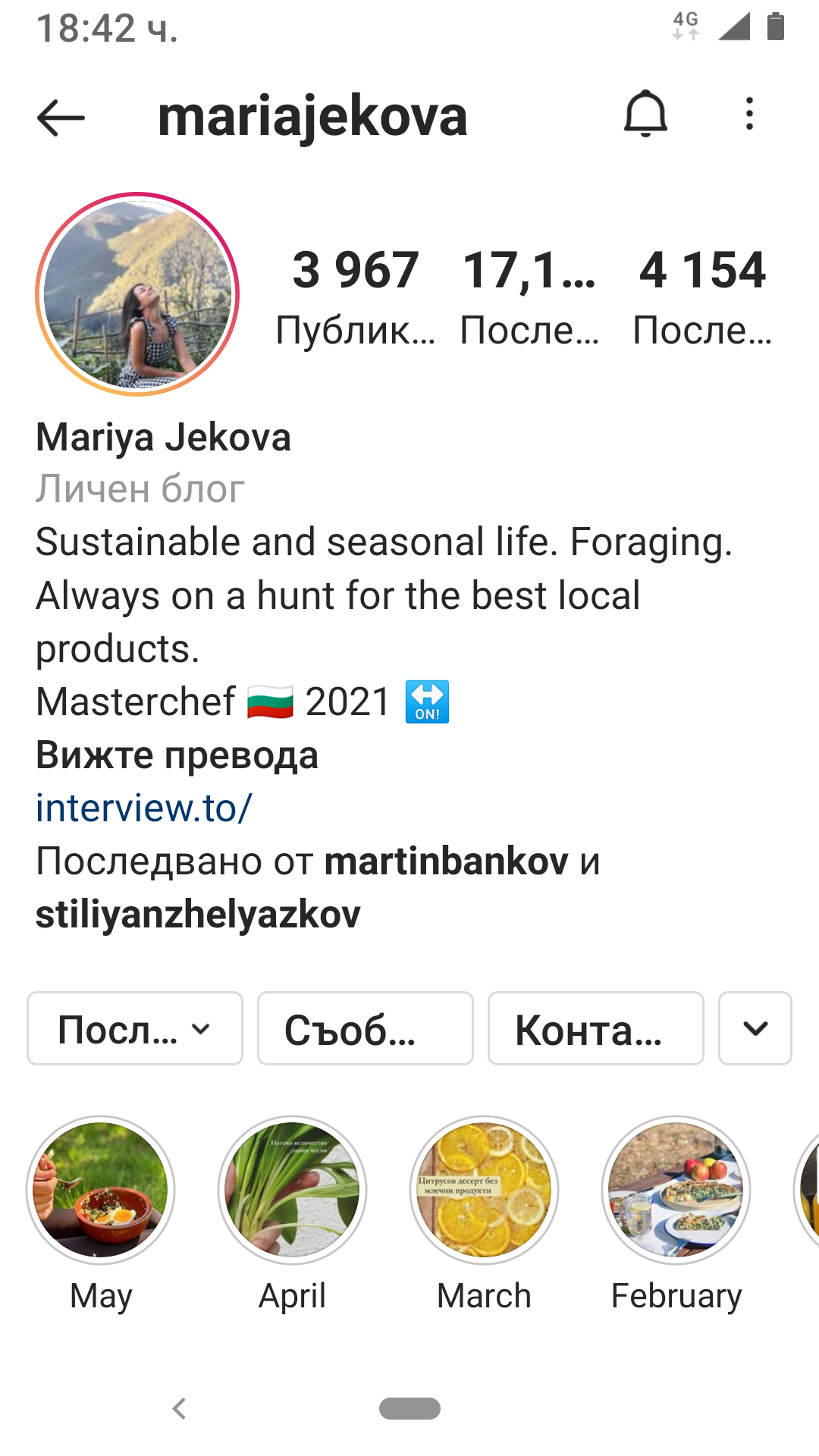Tap the system home pill
Image resolution: width=819 pixels, height=1456 pixels.
(409, 1408)
